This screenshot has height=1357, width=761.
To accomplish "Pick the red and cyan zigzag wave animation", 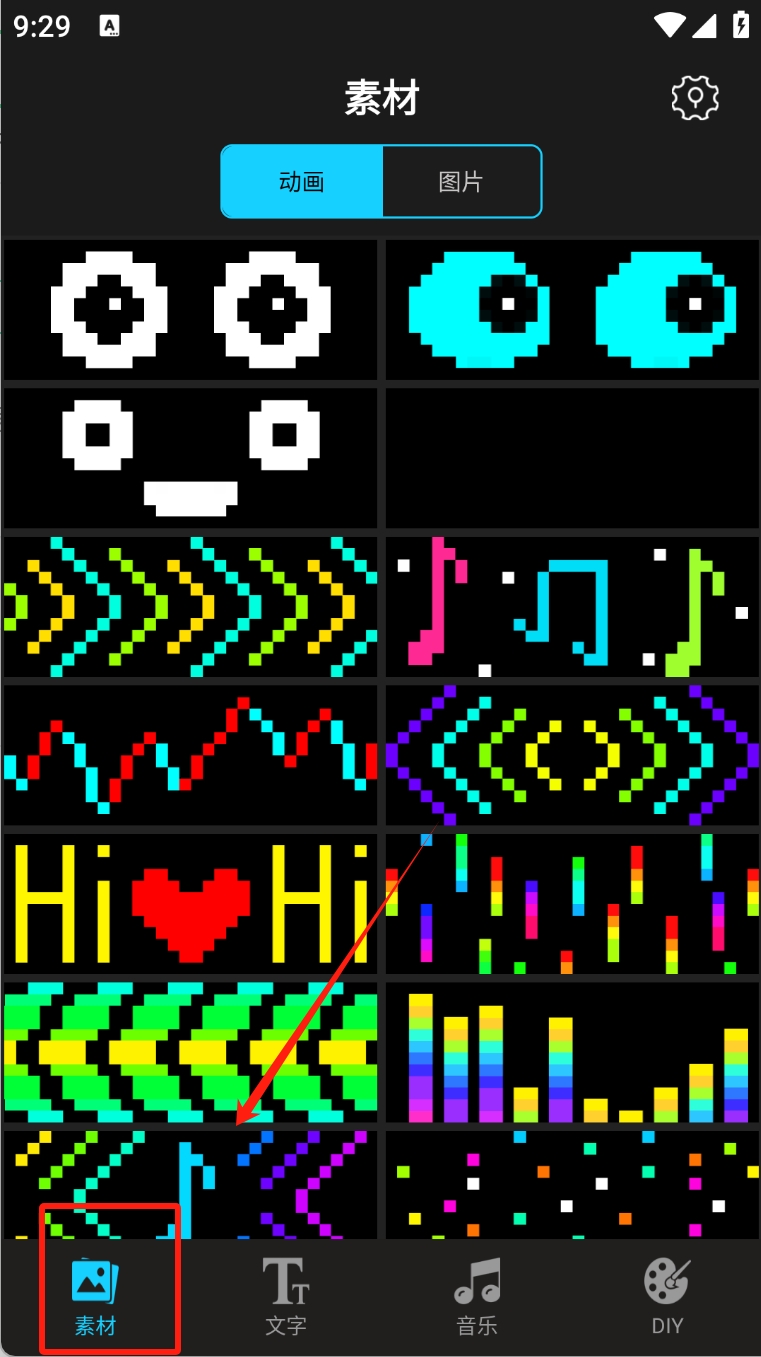I will (x=190, y=755).
